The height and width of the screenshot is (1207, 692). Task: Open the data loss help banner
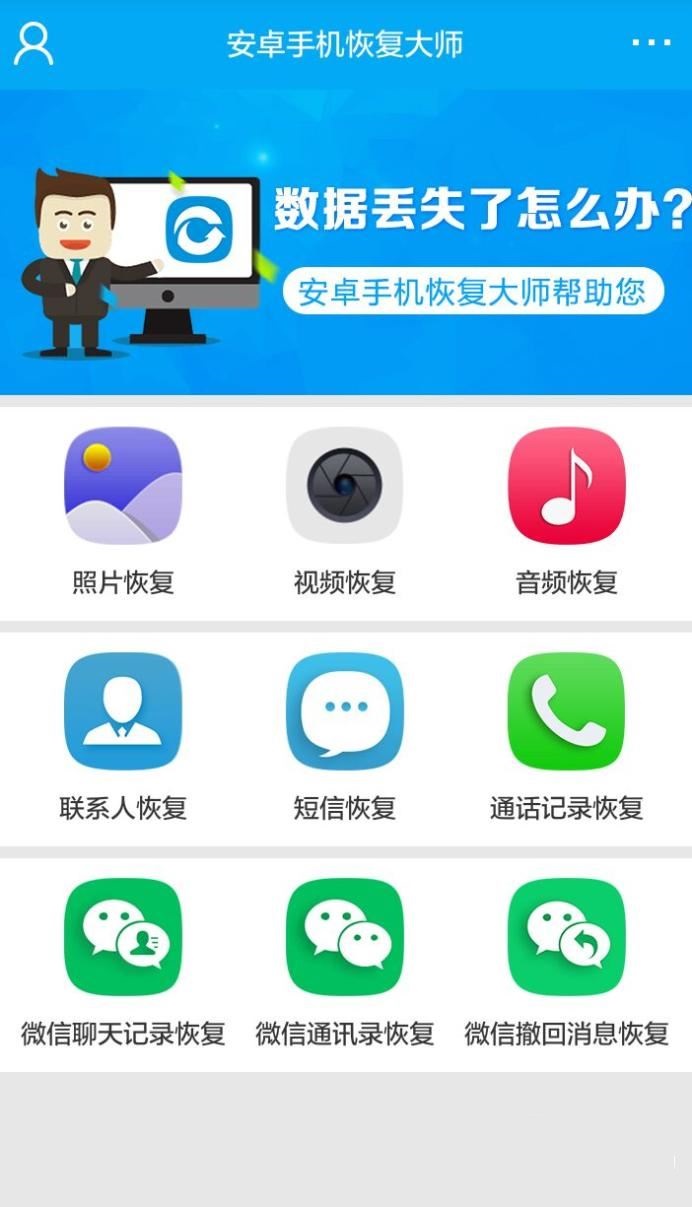point(346,242)
